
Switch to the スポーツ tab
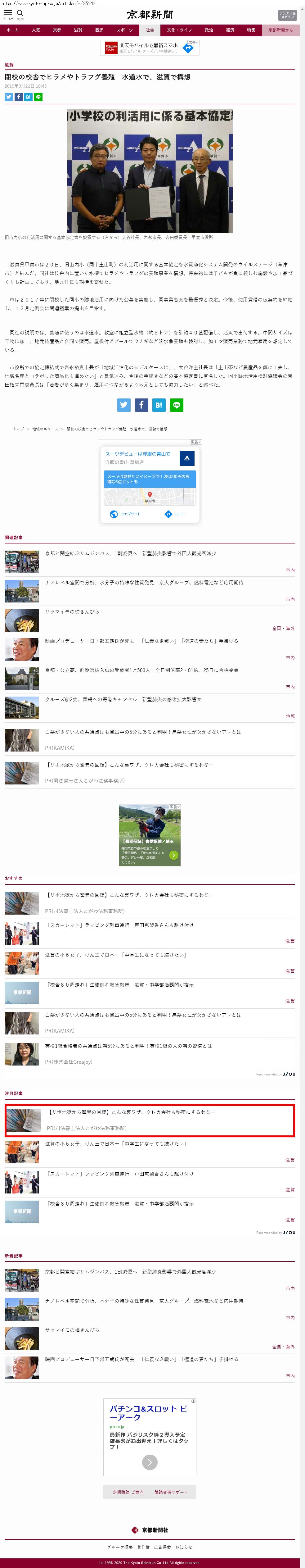pyautogui.click(x=124, y=30)
